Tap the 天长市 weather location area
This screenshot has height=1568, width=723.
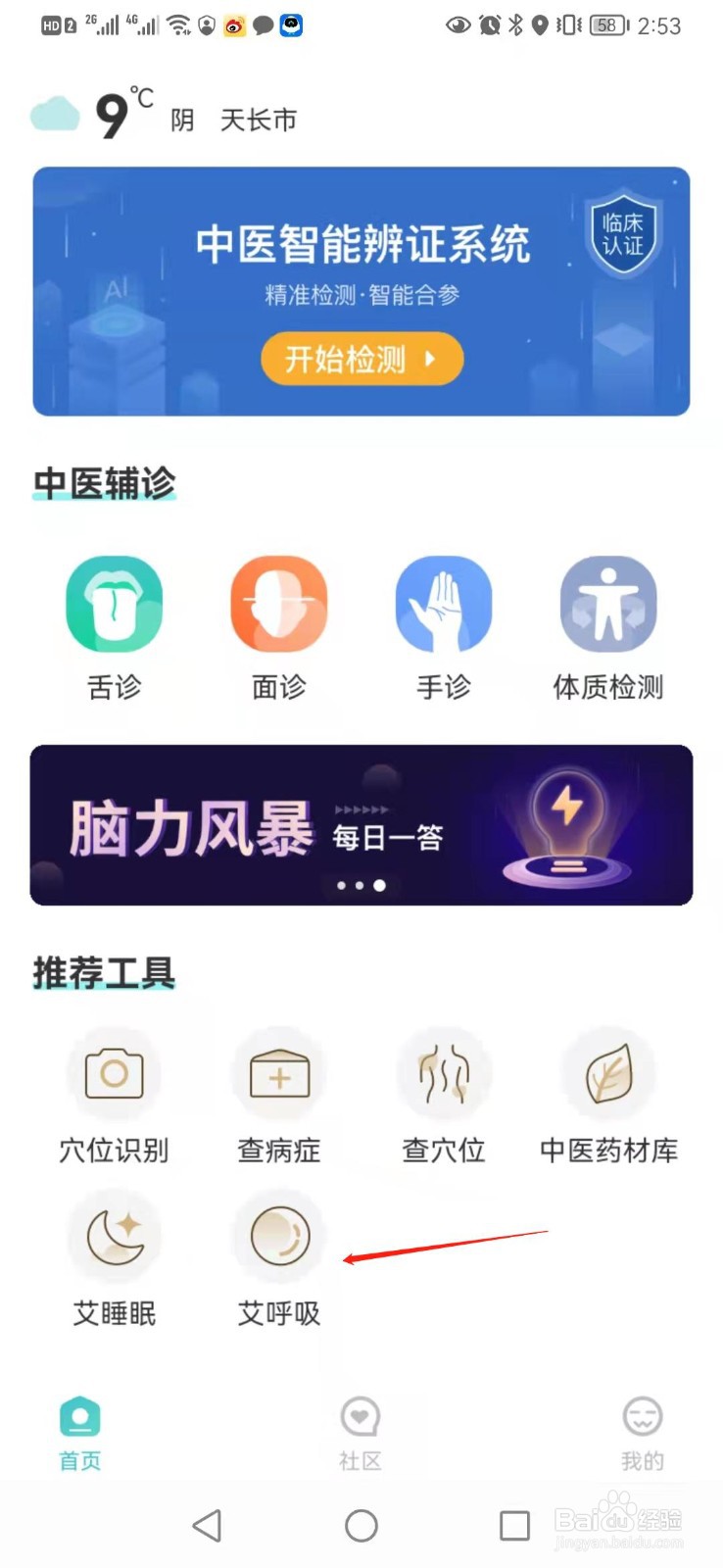[x=258, y=119]
